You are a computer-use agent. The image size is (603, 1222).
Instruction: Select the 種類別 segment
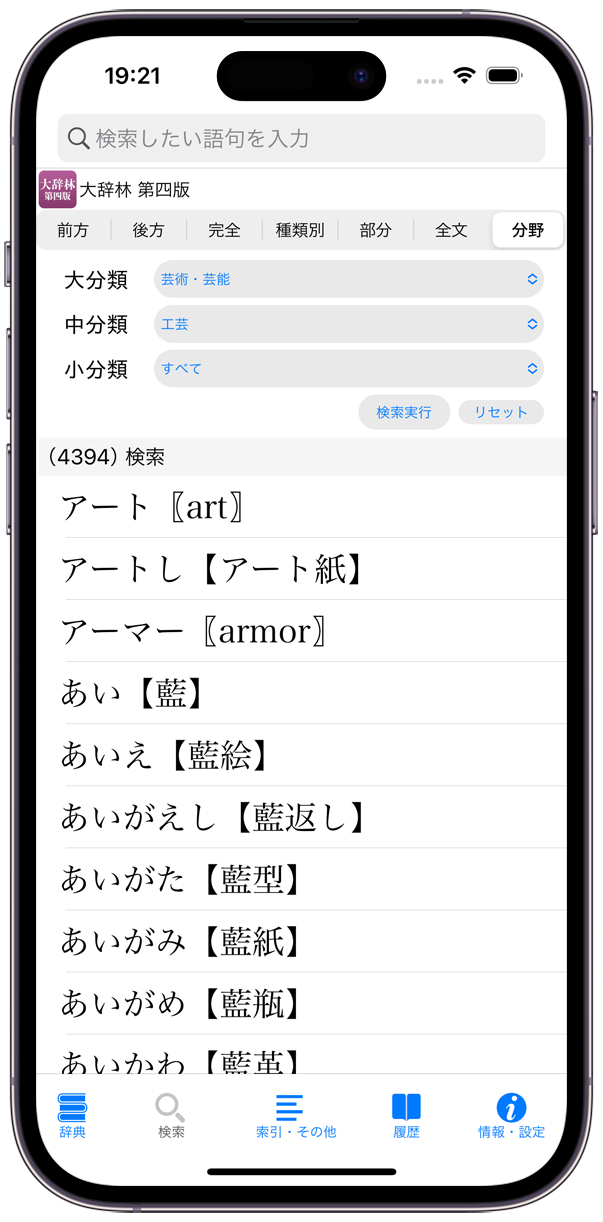[300, 230]
